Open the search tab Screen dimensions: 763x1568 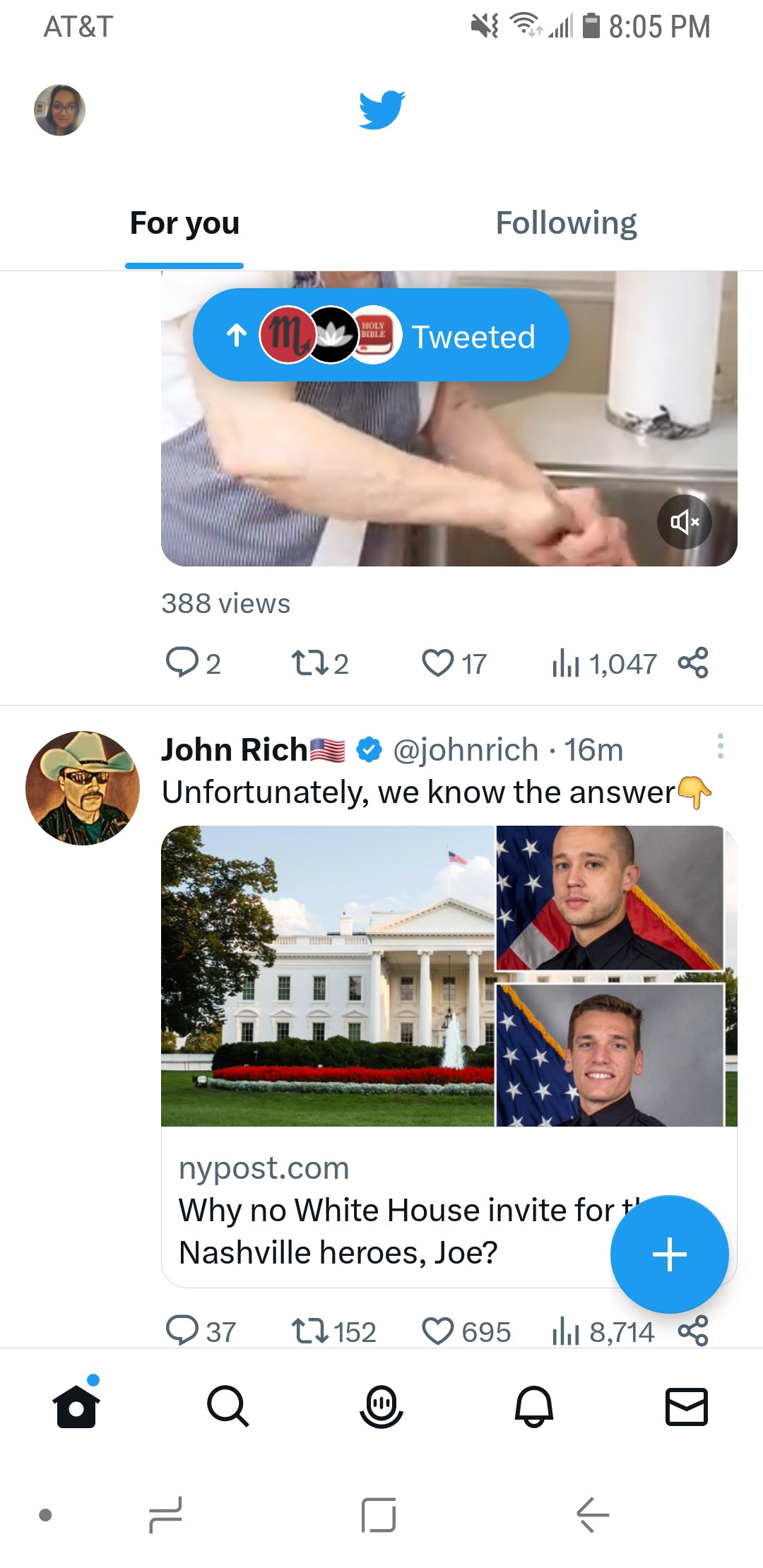[228, 1406]
